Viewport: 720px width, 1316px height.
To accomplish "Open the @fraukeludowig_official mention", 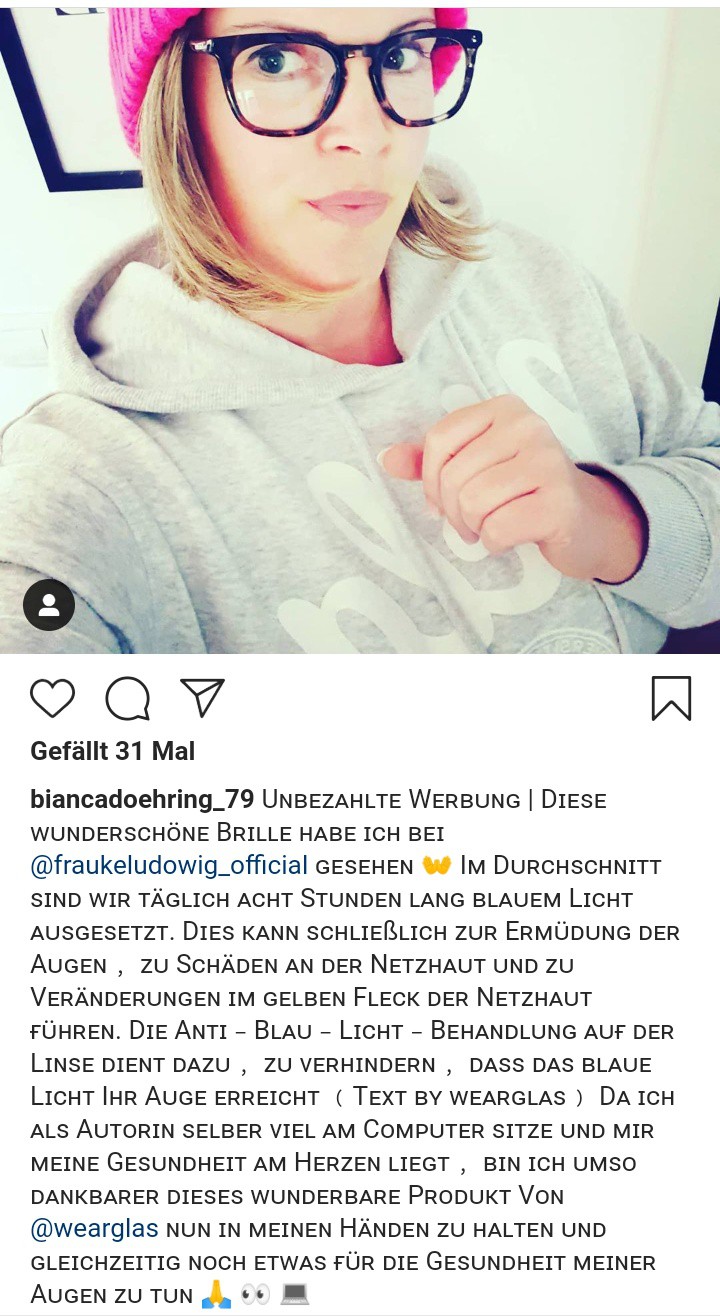I will pyautogui.click(x=168, y=865).
